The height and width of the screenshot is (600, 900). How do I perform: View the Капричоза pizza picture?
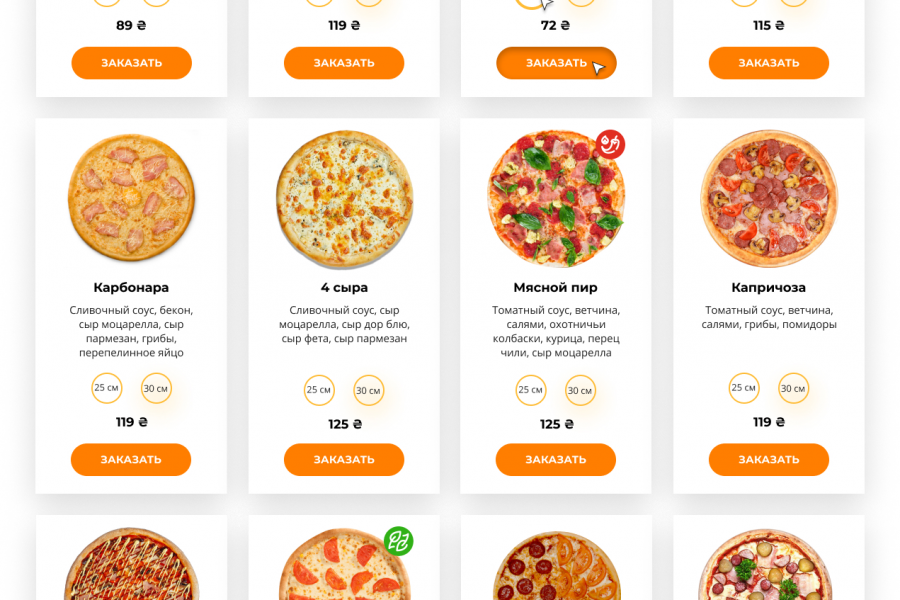pyautogui.click(x=769, y=197)
